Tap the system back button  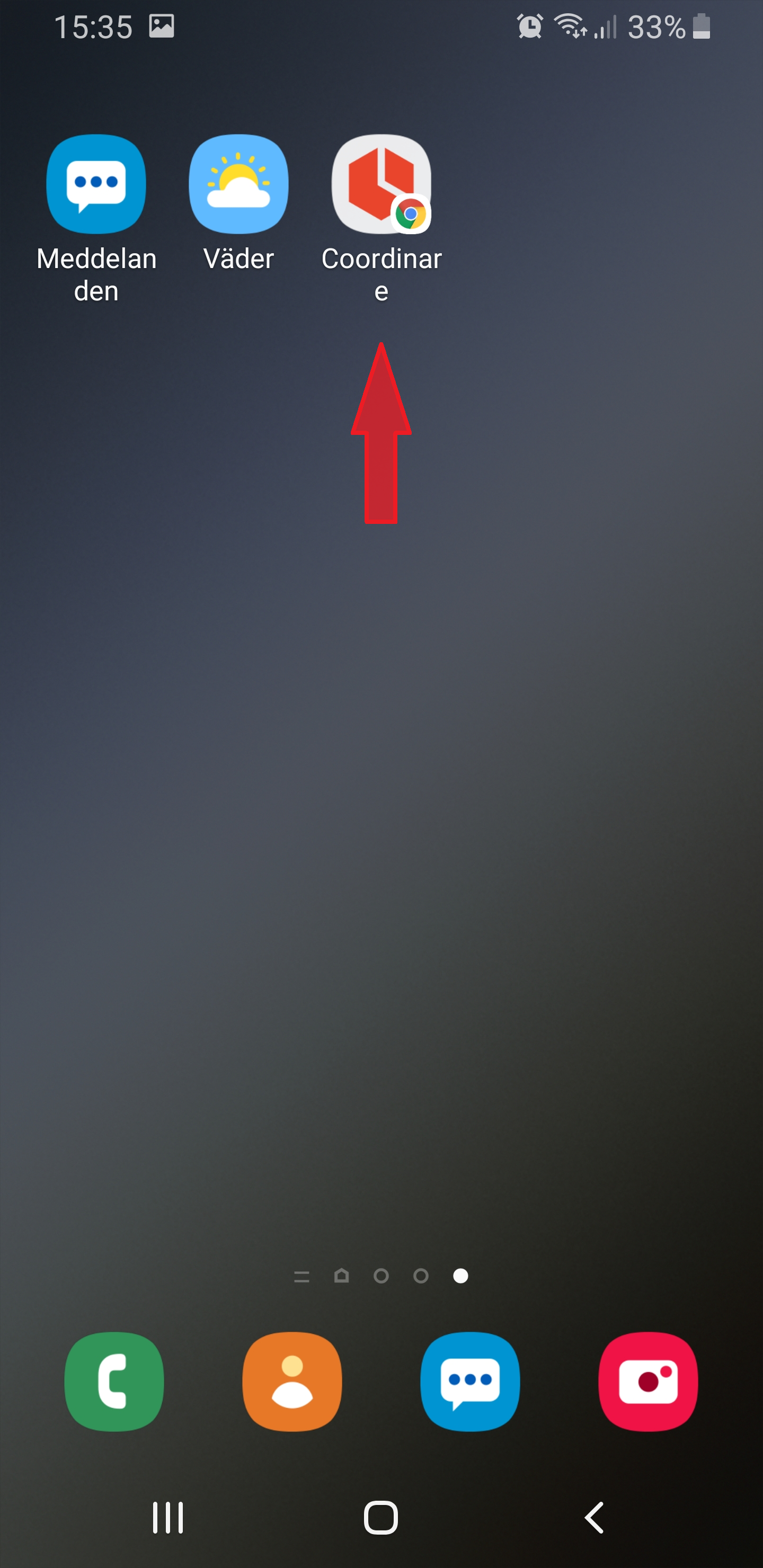[595, 1518]
